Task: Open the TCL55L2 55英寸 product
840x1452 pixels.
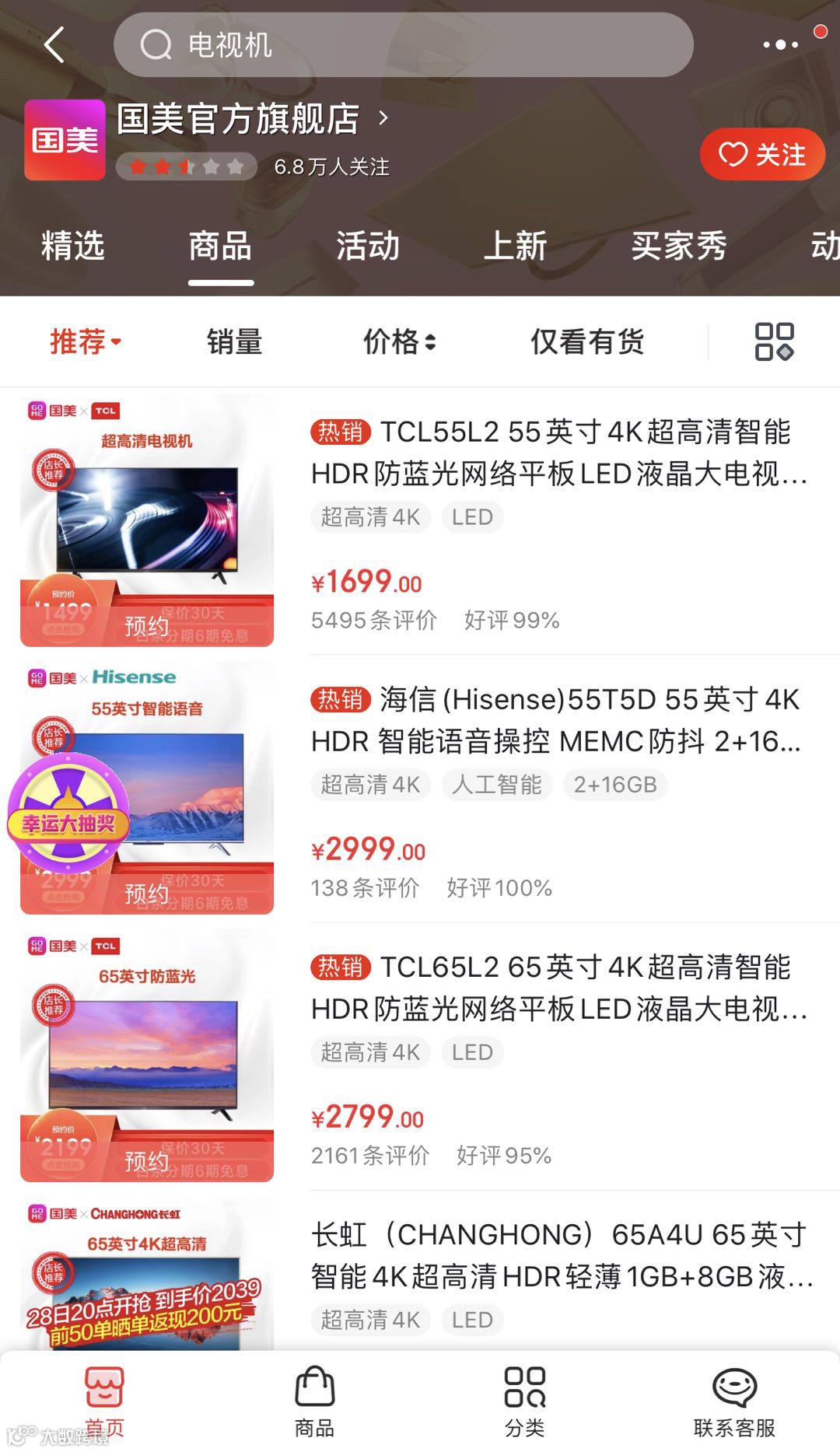Action: (x=558, y=453)
